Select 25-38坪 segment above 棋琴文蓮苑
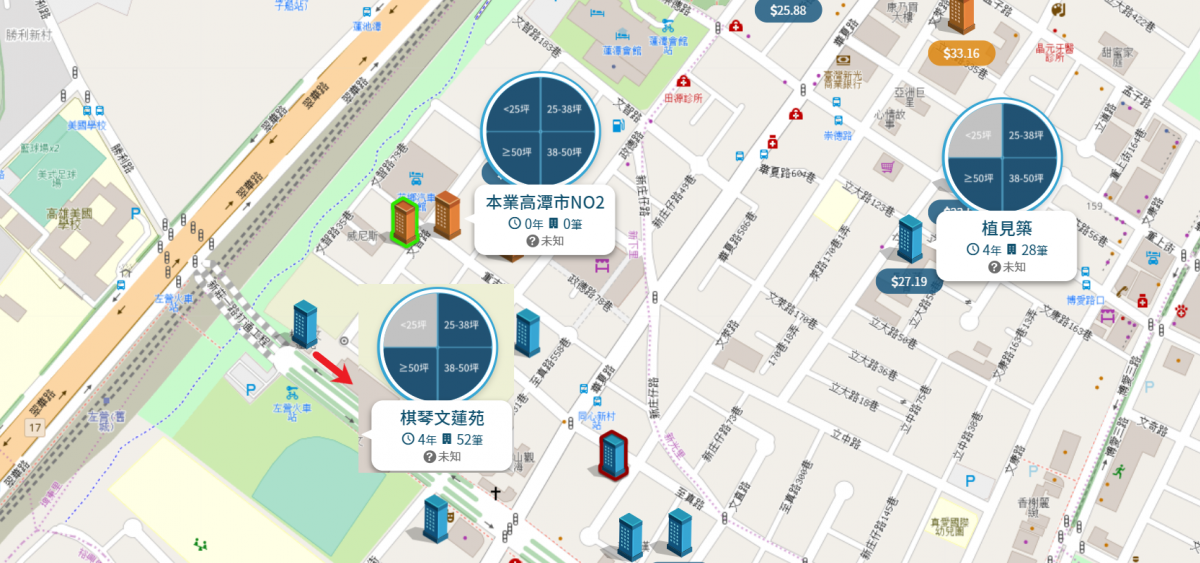The height and width of the screenshot is (563, 1200). [464, 324]
